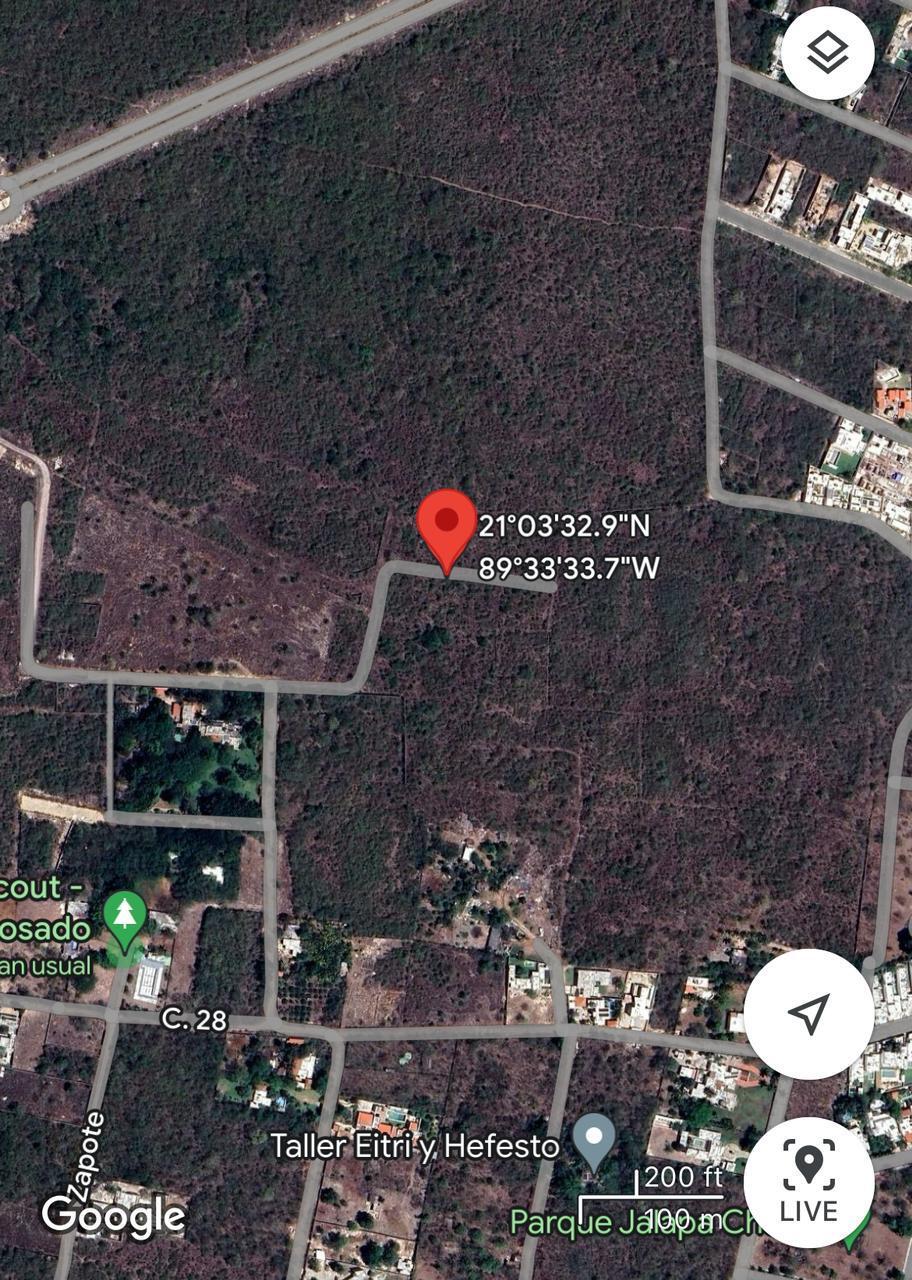Center map on my location
The width and height of the screenshot is (912, 1280).
(808, 1014)
